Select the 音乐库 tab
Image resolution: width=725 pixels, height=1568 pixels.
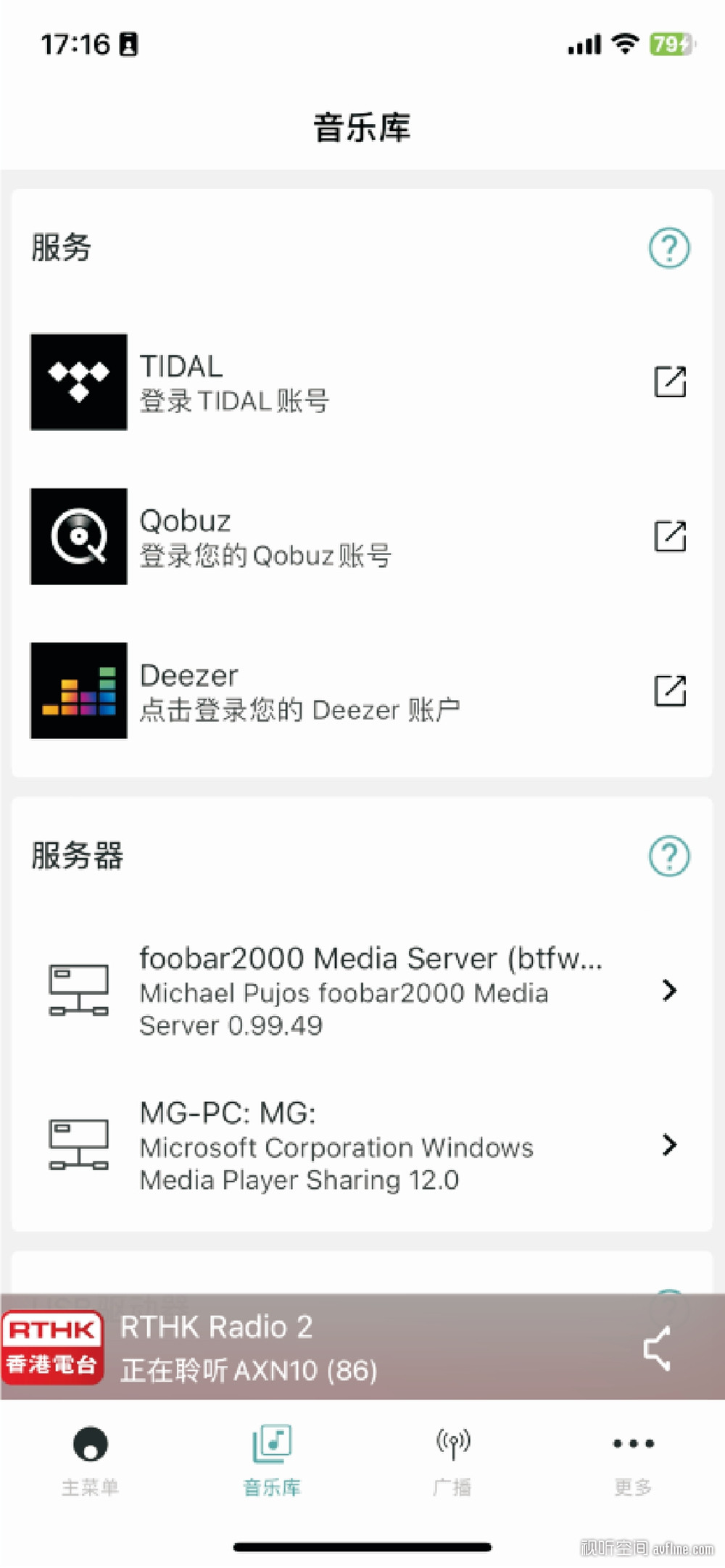(272, 1461)
